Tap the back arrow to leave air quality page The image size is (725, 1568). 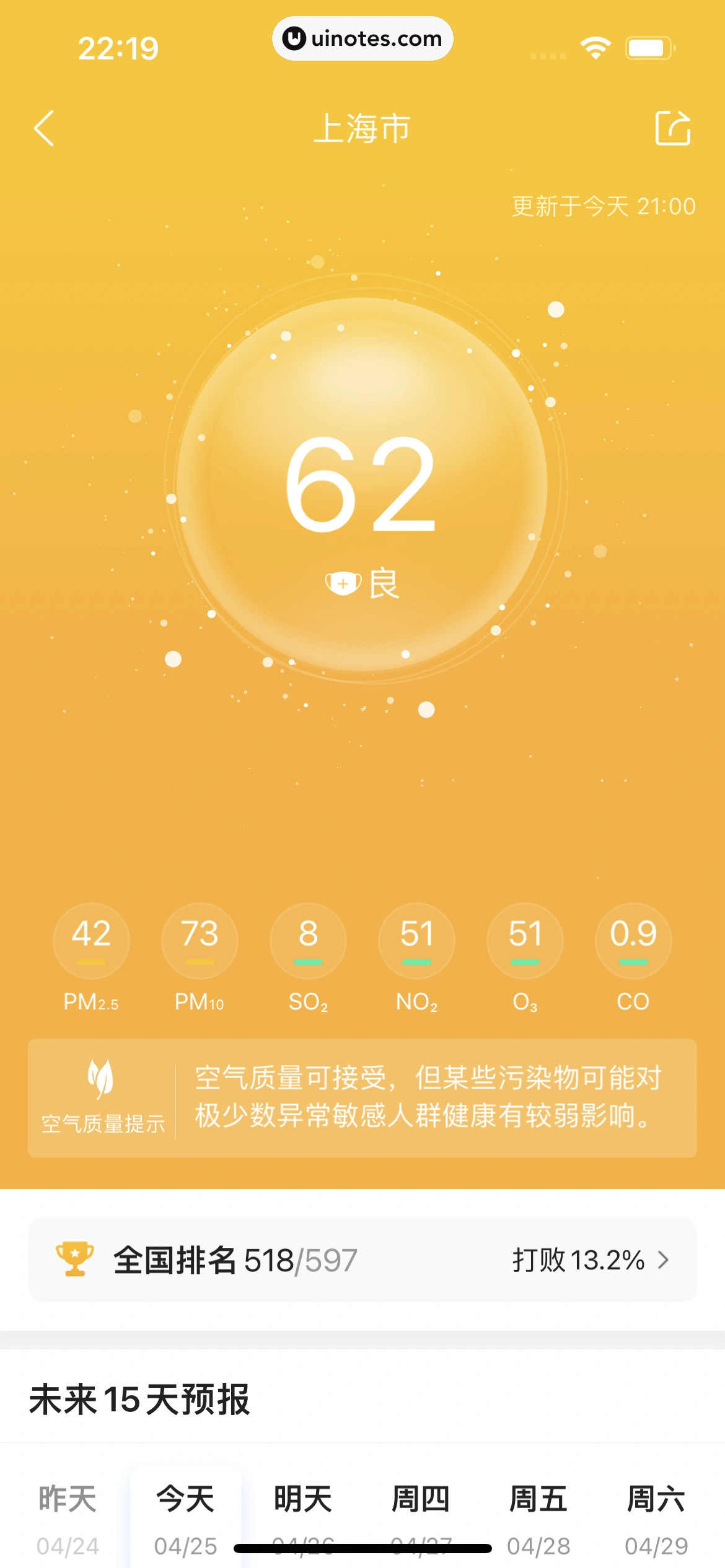(43, 129)
